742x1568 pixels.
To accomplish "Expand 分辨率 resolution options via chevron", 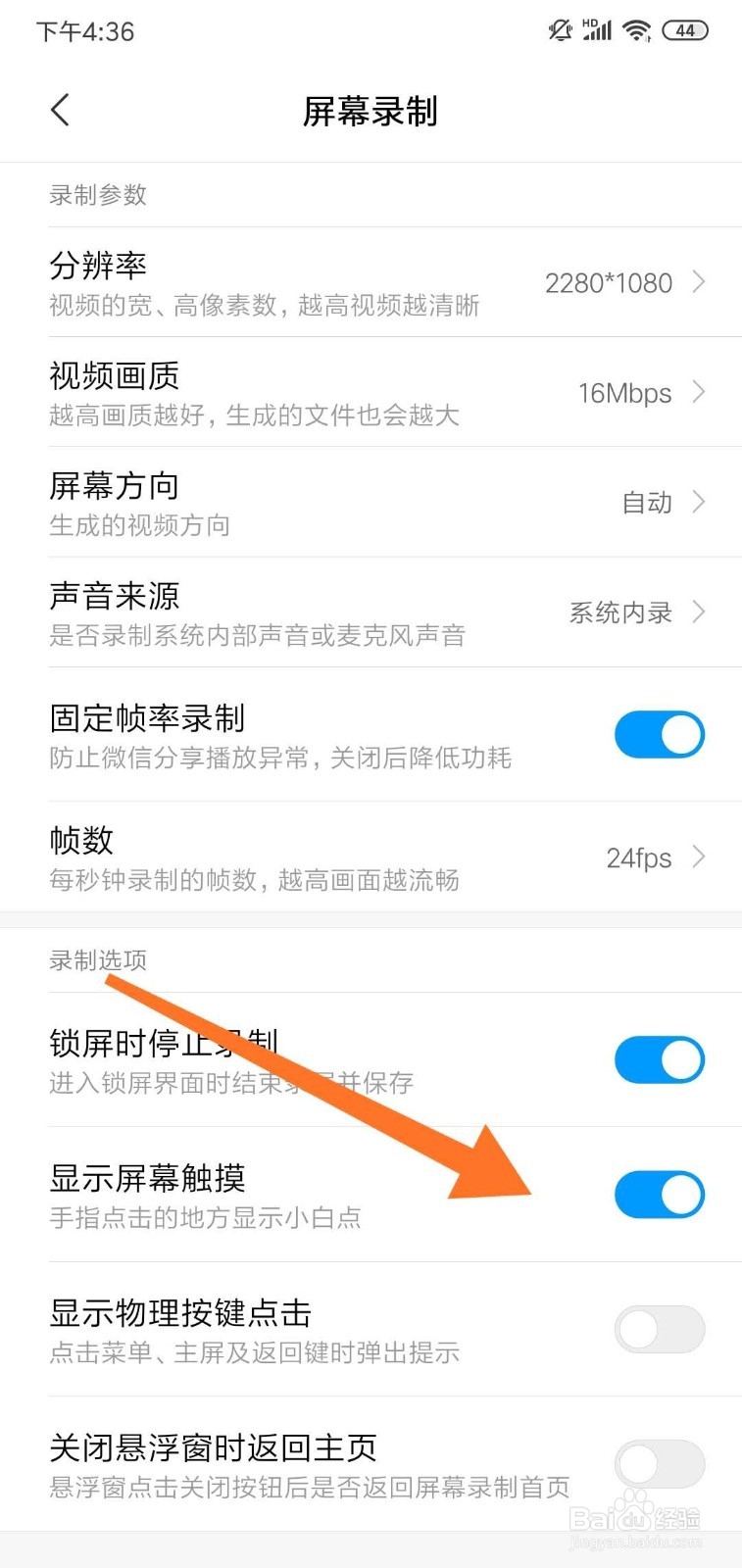I will (x=698, y=282).
